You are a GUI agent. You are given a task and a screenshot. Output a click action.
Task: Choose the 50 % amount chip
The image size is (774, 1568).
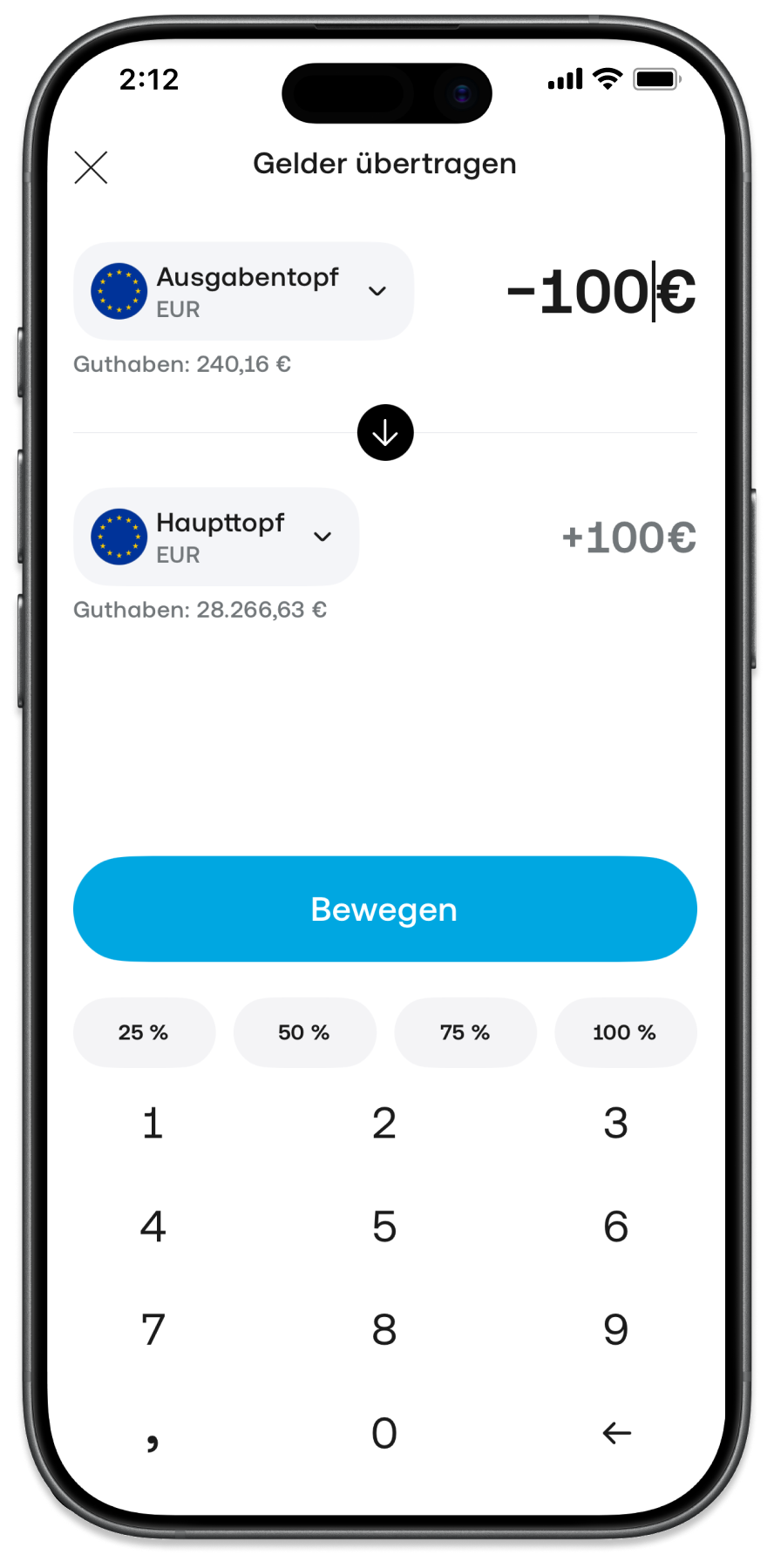click(304, 1032)
